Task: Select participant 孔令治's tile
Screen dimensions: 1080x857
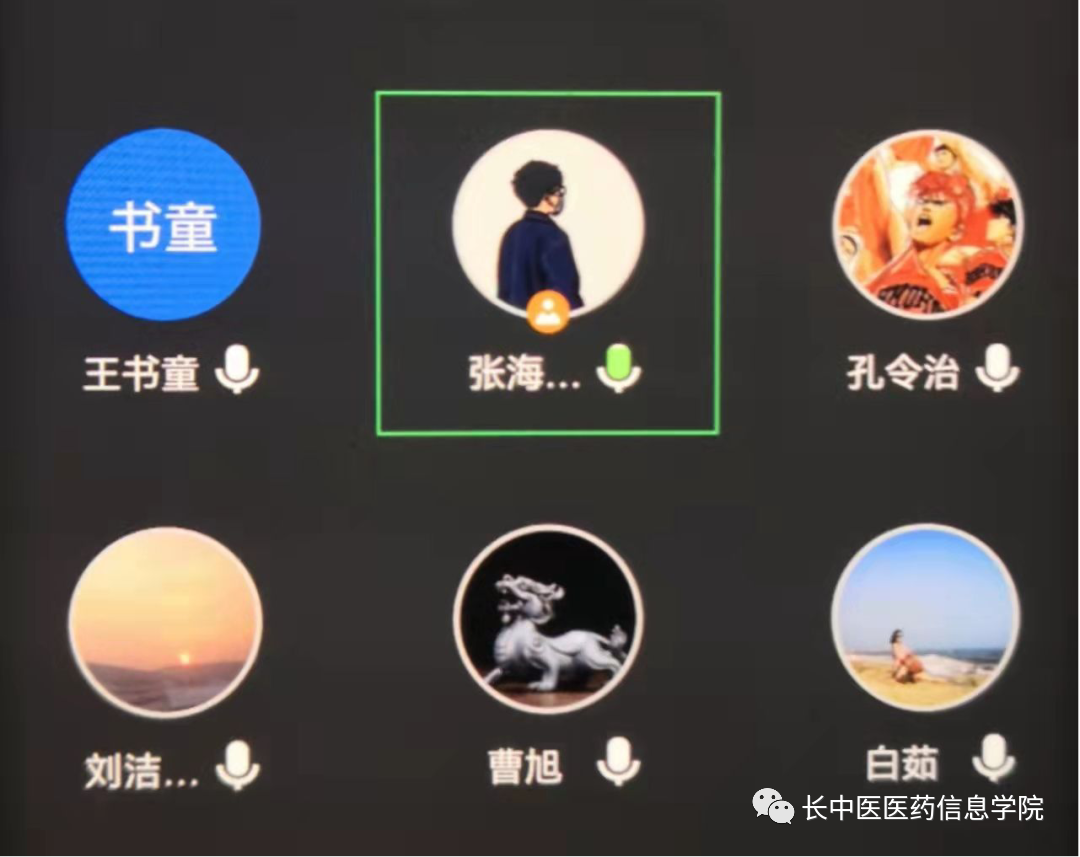Action: pos(928,225)
